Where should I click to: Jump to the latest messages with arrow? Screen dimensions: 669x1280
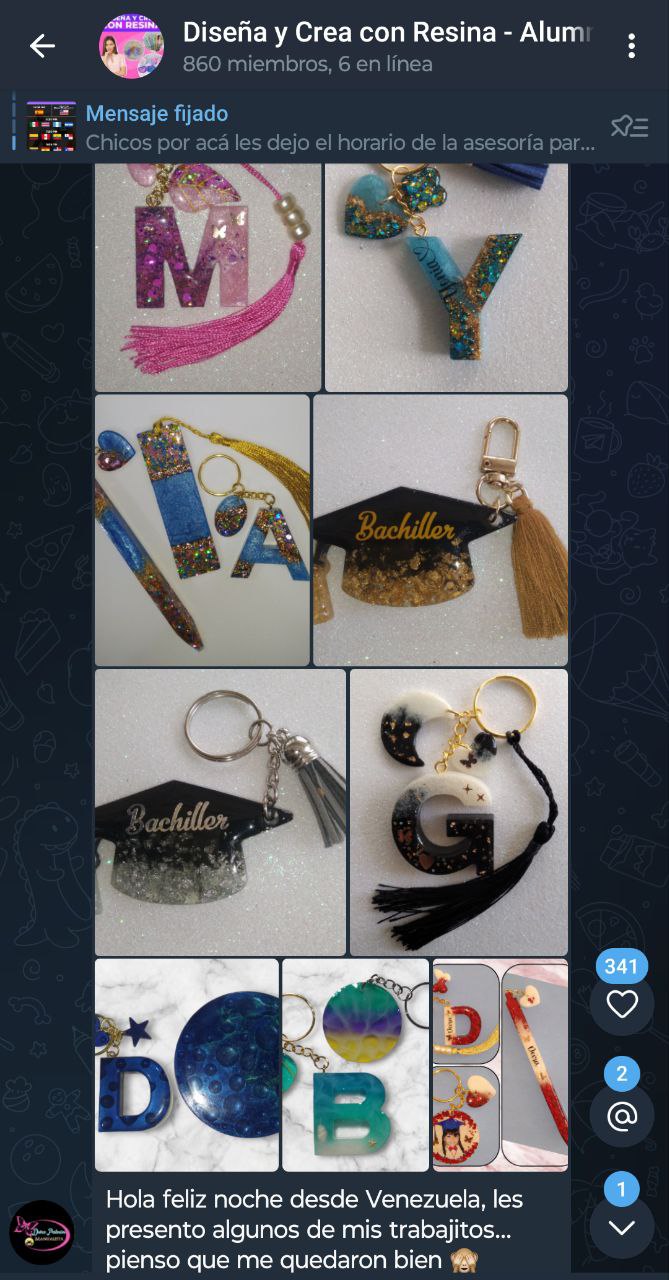point(621,1227)
